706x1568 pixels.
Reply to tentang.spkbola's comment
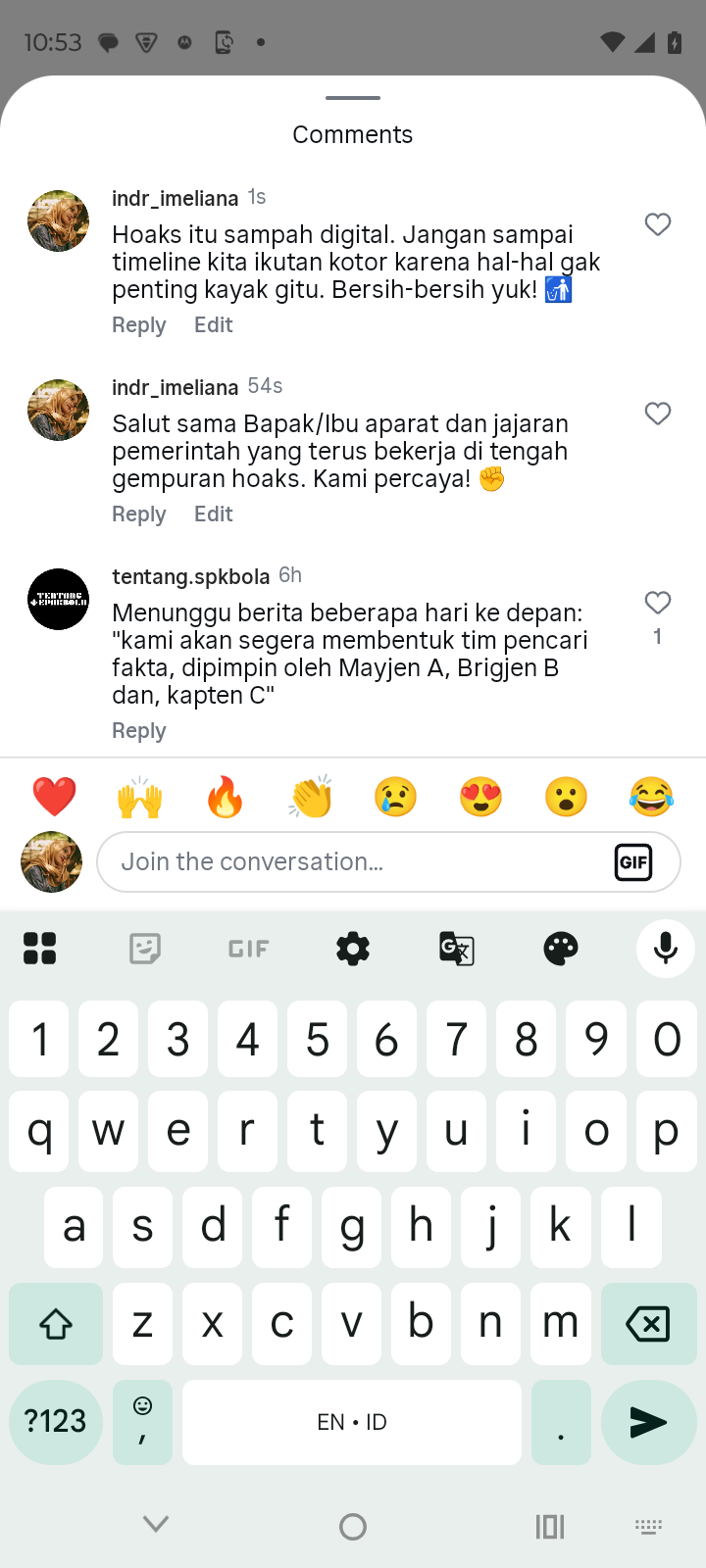139,731
